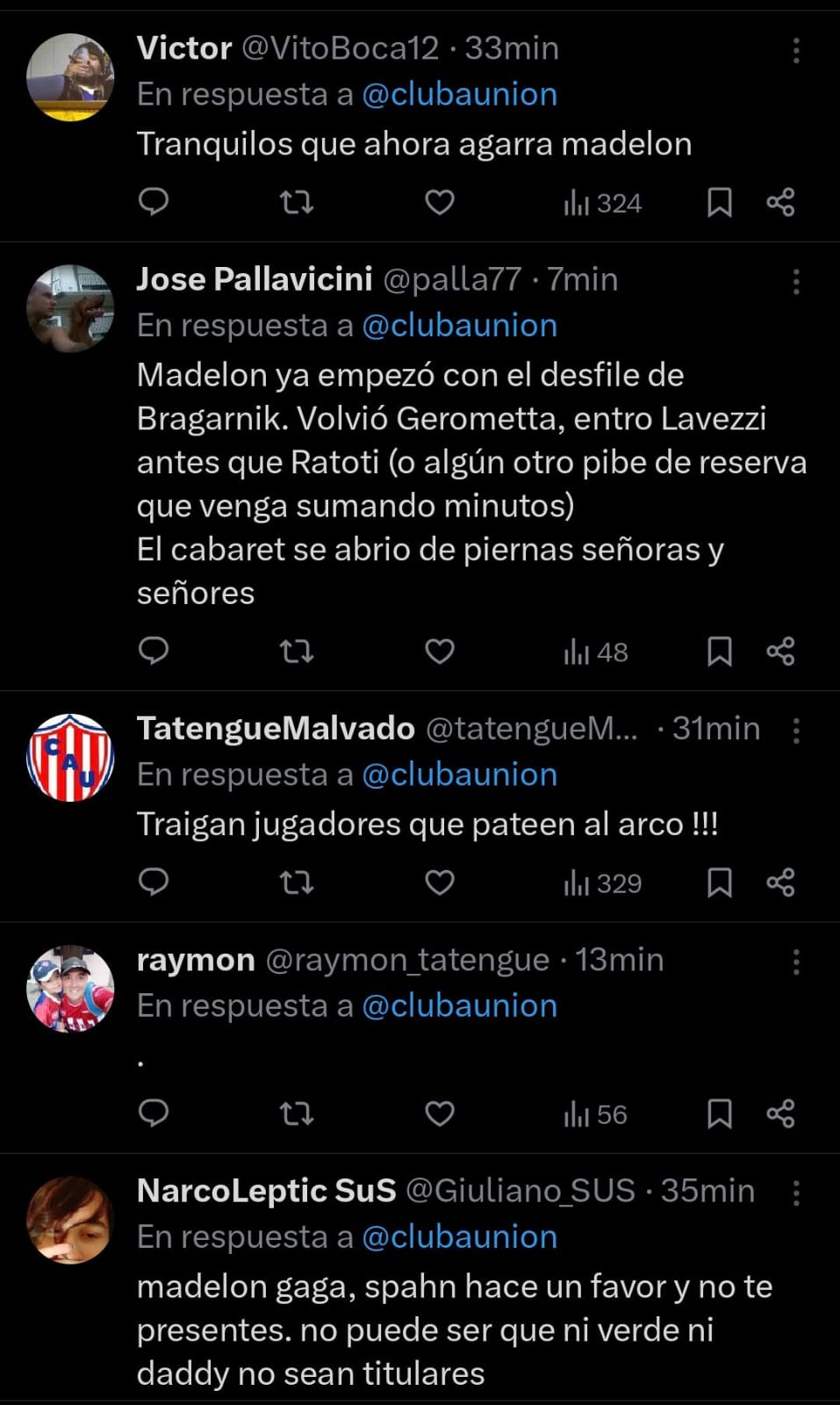The width and height of the screenshot is (840, 1405).
Task: Open overflow menu on TatengueMalvado's tweet
Action: tap(796, 731)
